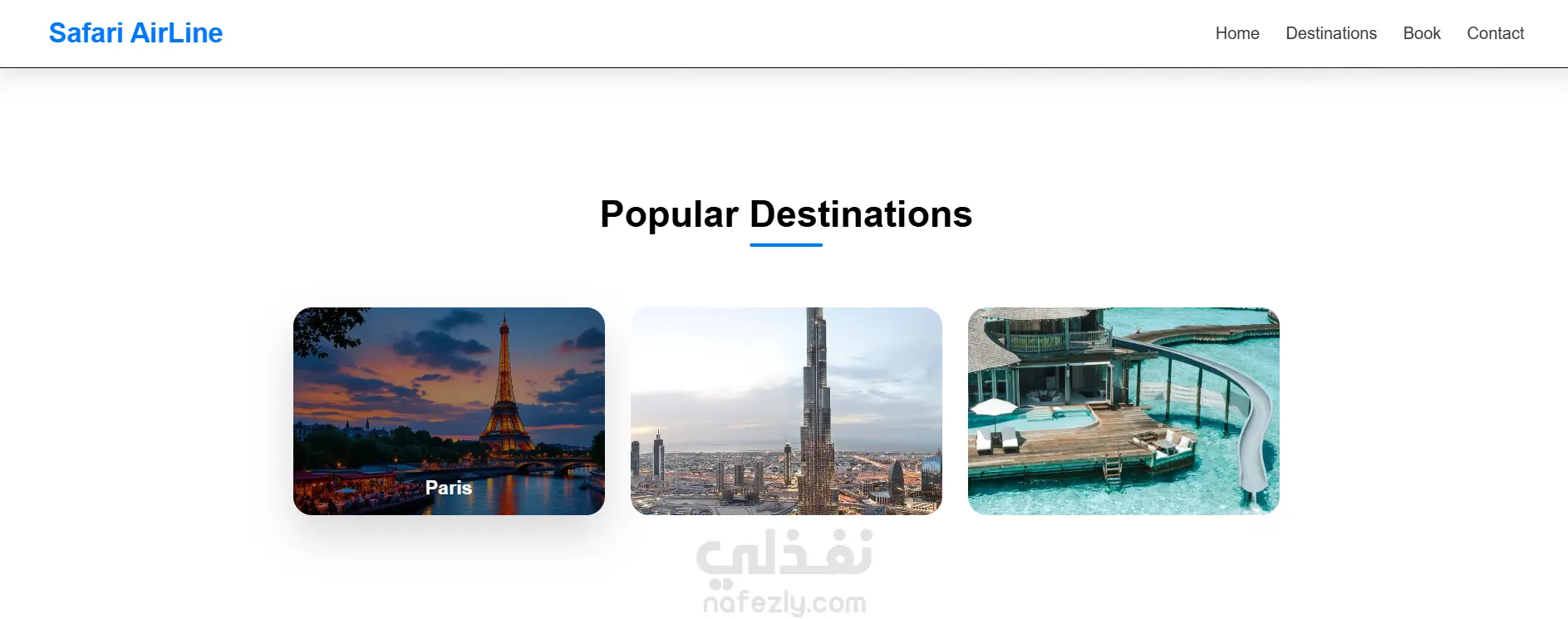Go to the Home nav link
This screenshot has height=619, width=1568.
1236,33
